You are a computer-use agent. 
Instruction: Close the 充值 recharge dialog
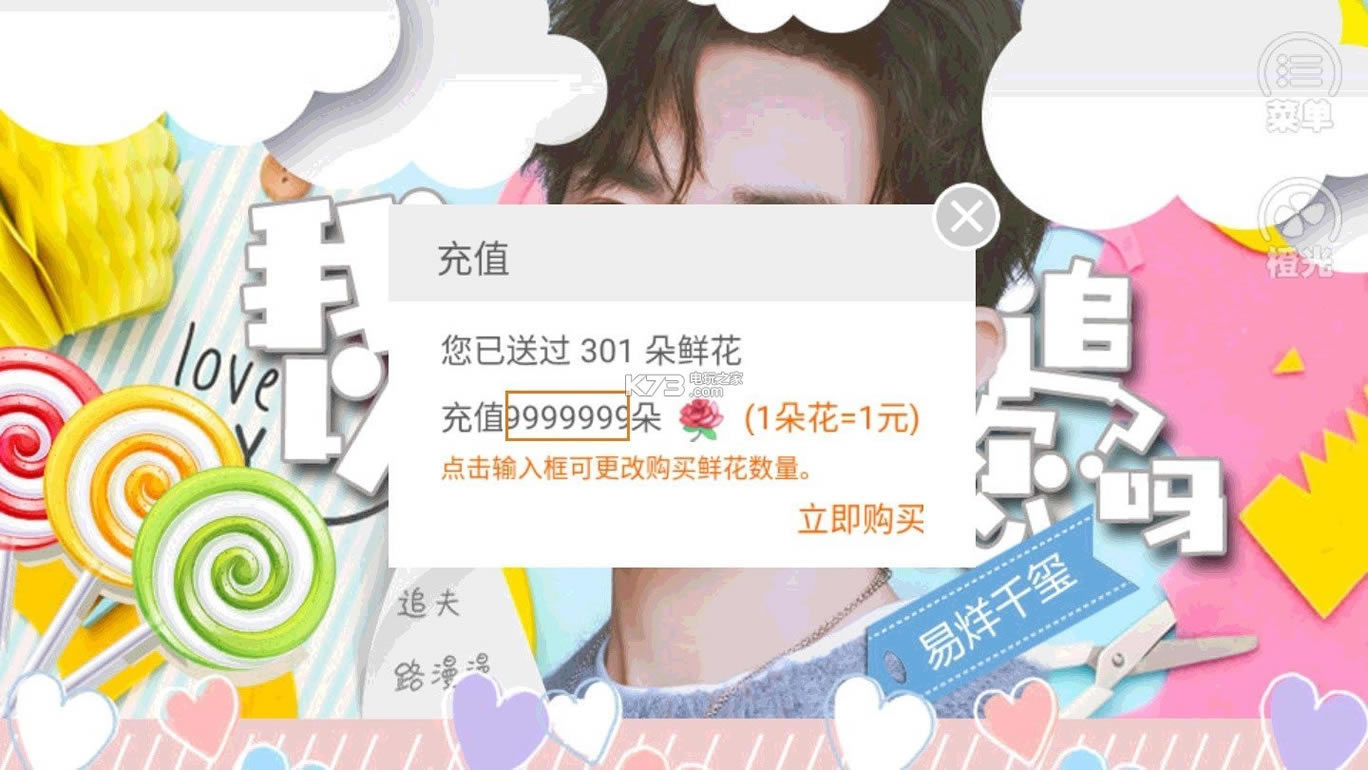pyautogui.click(x=965, y=218)
